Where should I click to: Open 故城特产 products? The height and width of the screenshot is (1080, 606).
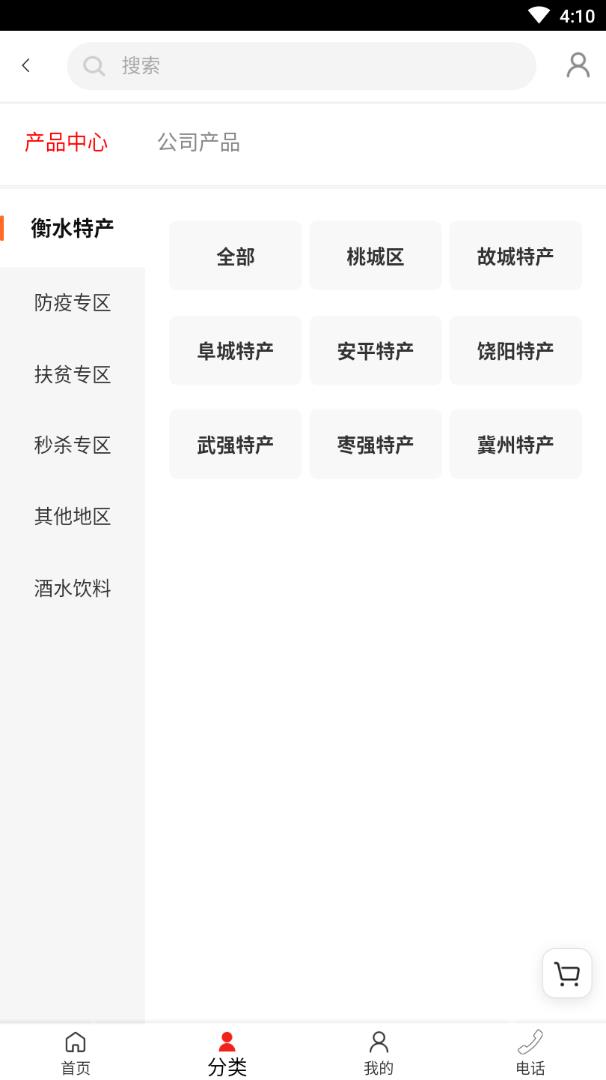click(x=515, y=257)
